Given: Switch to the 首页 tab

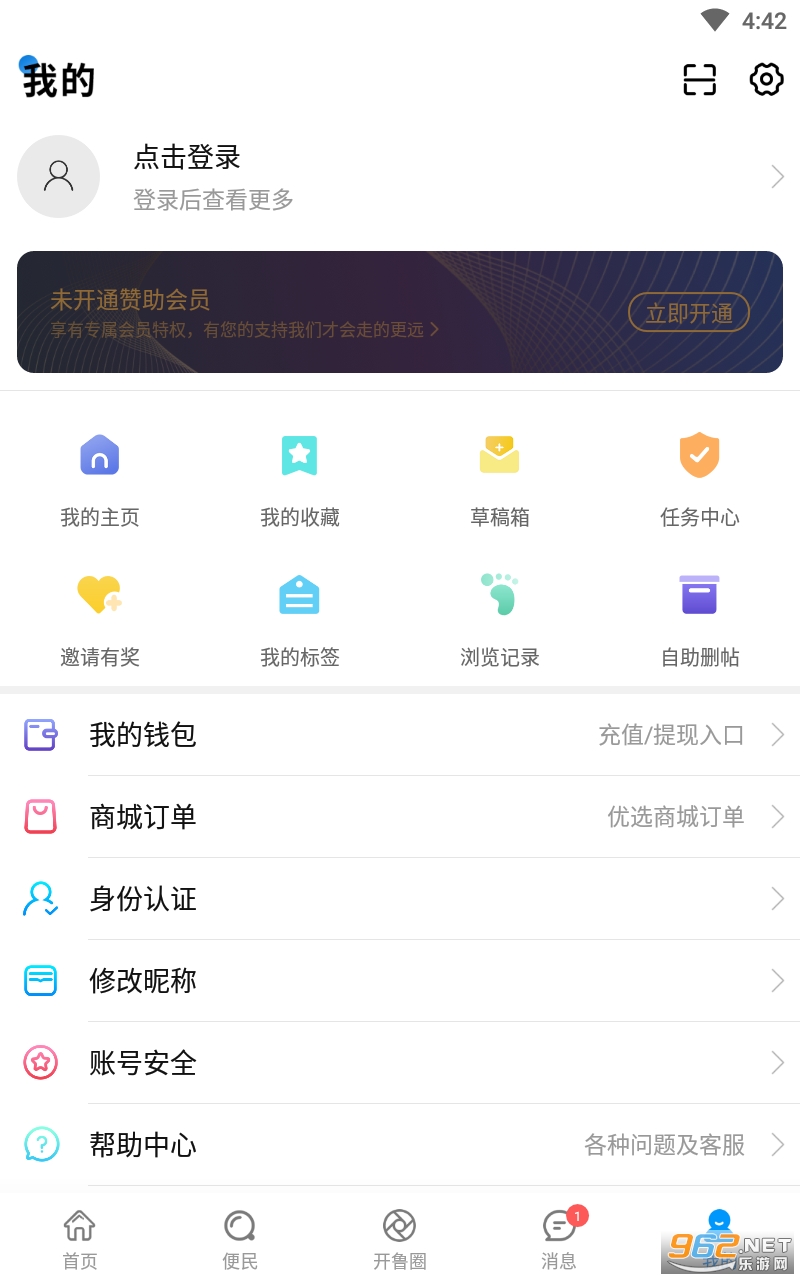Looking at the screenshot, I should tap(80, 1239).
